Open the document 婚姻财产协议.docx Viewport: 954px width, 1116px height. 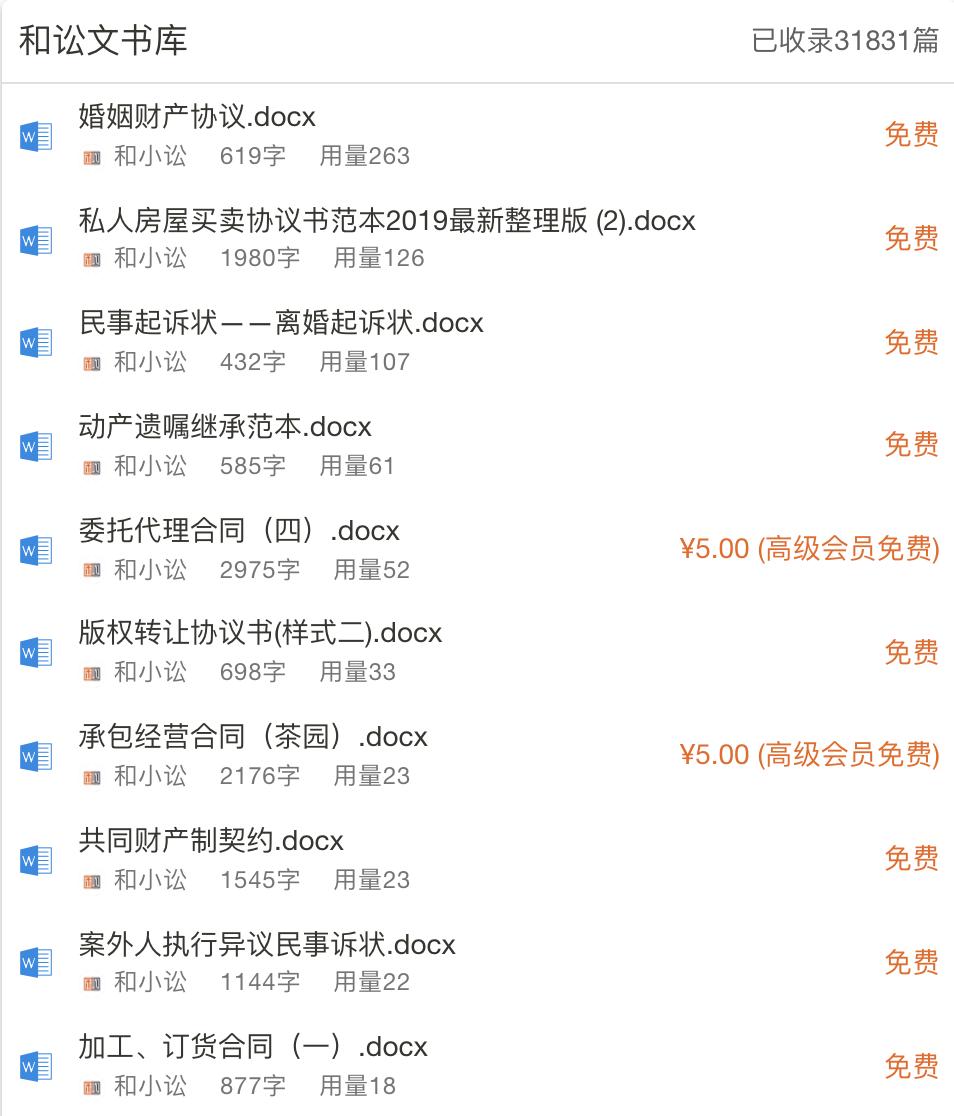tap(196, 116)
